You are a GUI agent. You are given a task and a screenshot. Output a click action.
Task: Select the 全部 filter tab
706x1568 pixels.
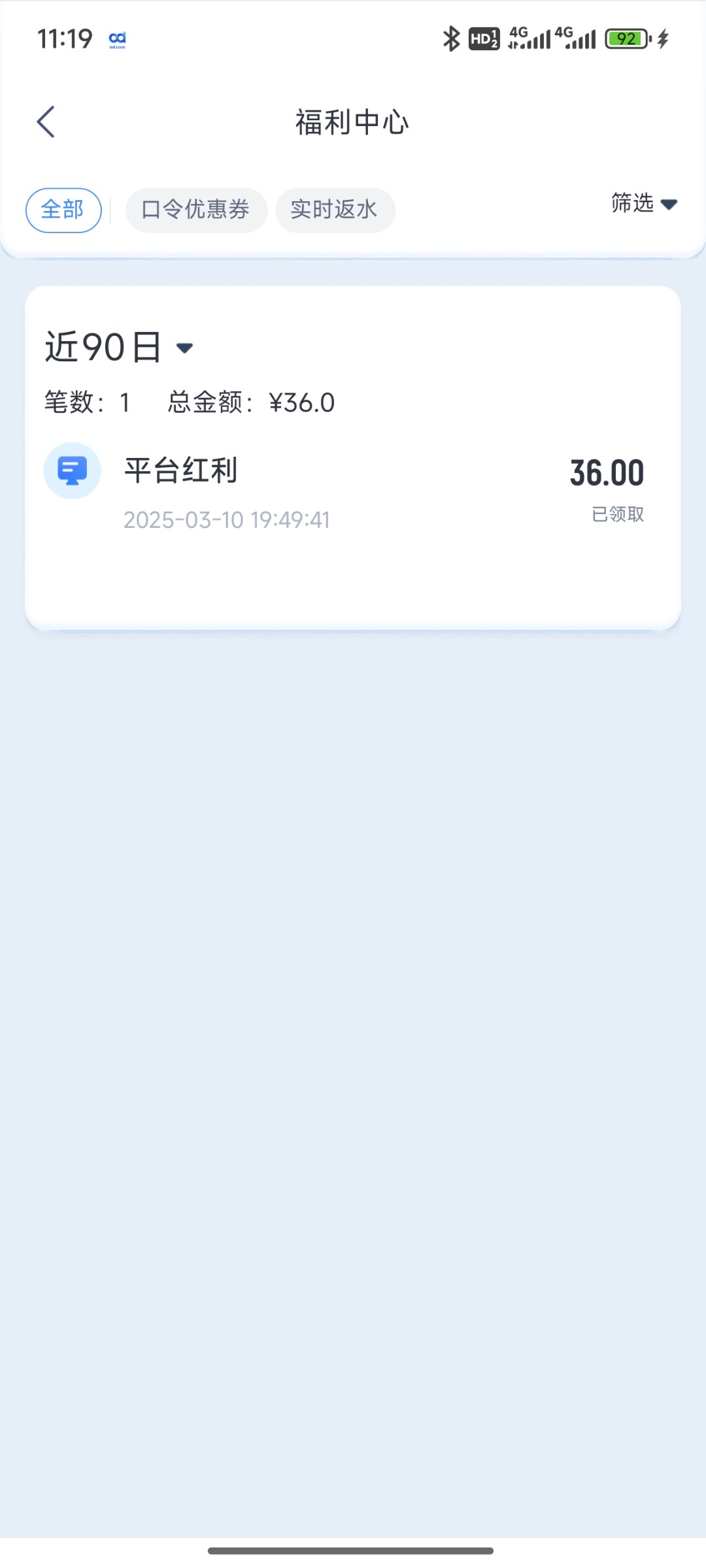(x=63, y=210)
